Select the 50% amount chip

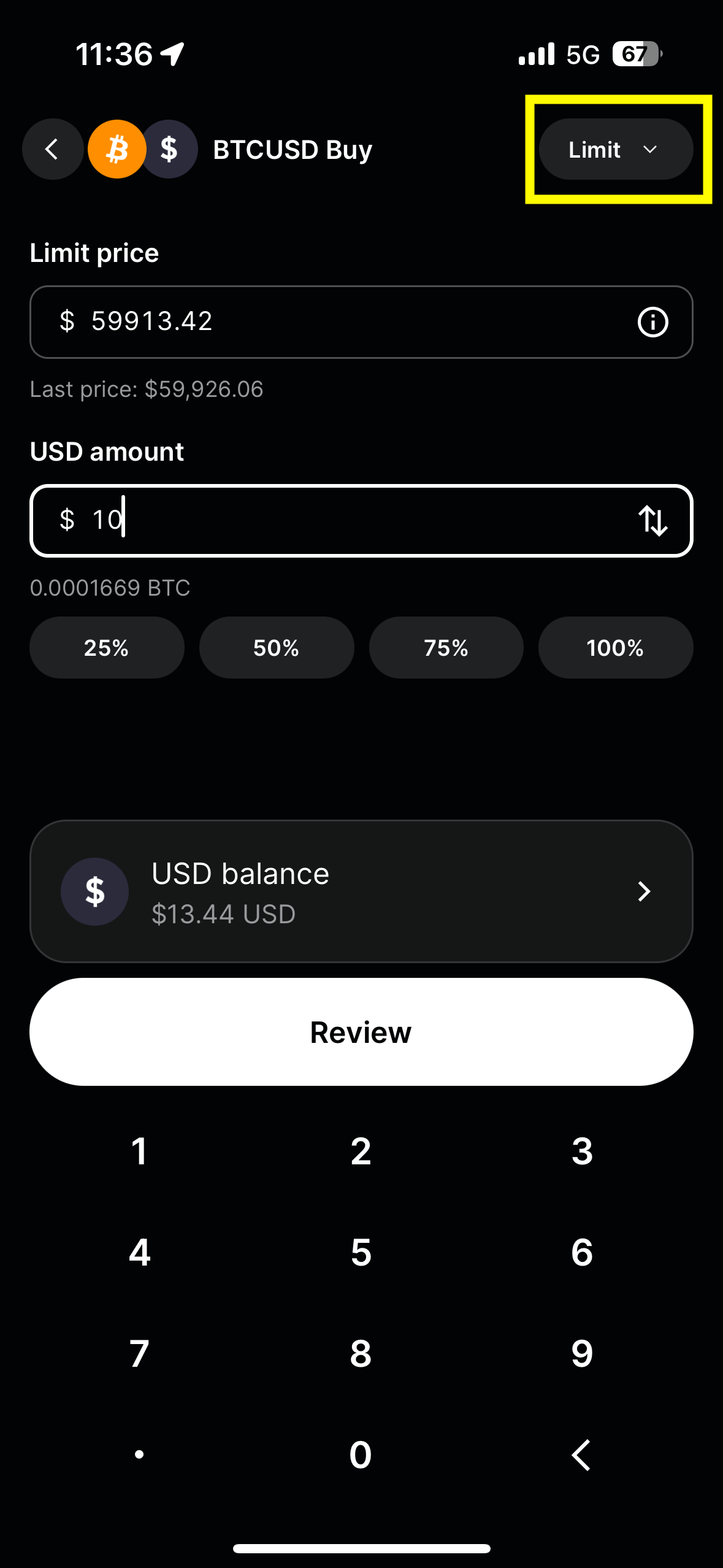click(277, 647)
